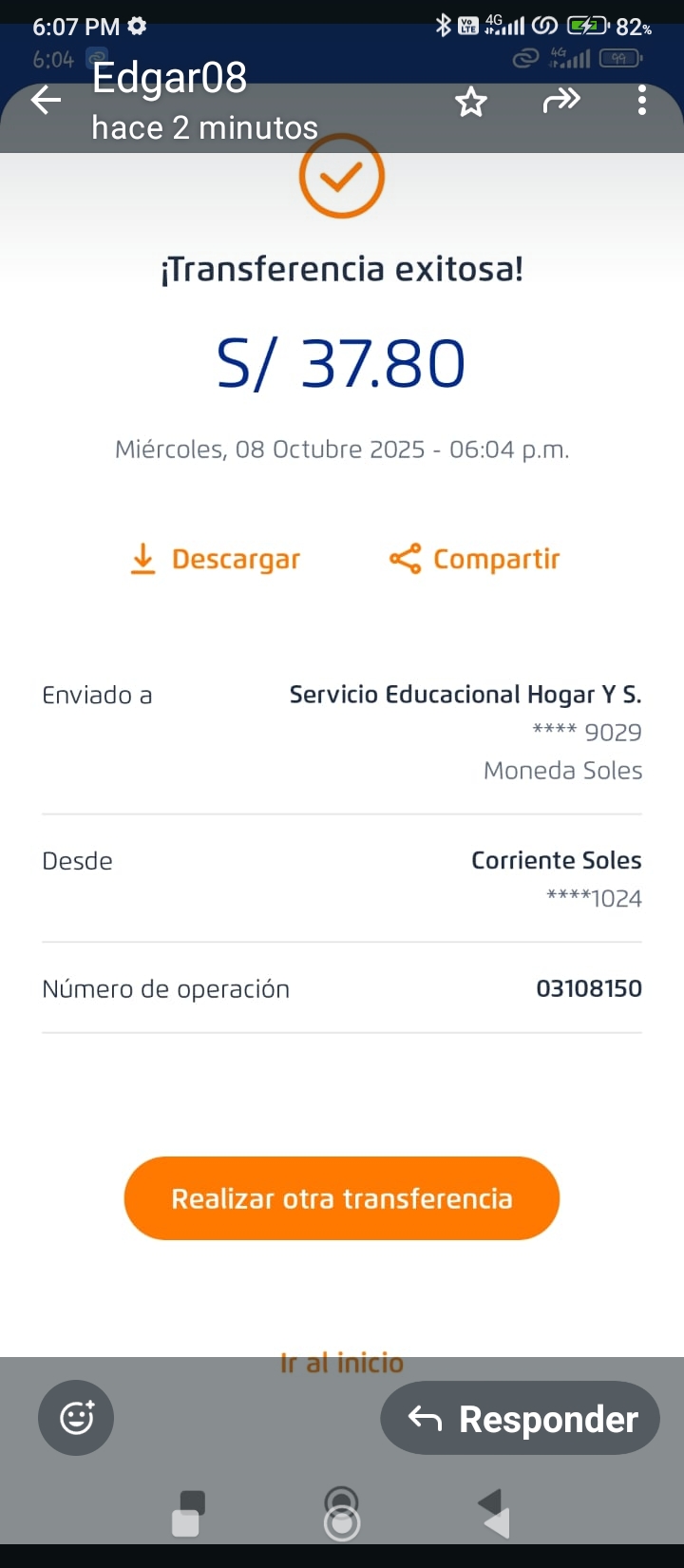The width and height of the screenshot is (684, 1568).
Task: Add an emoji reaction to the image
Action: tap(76, 1418)
